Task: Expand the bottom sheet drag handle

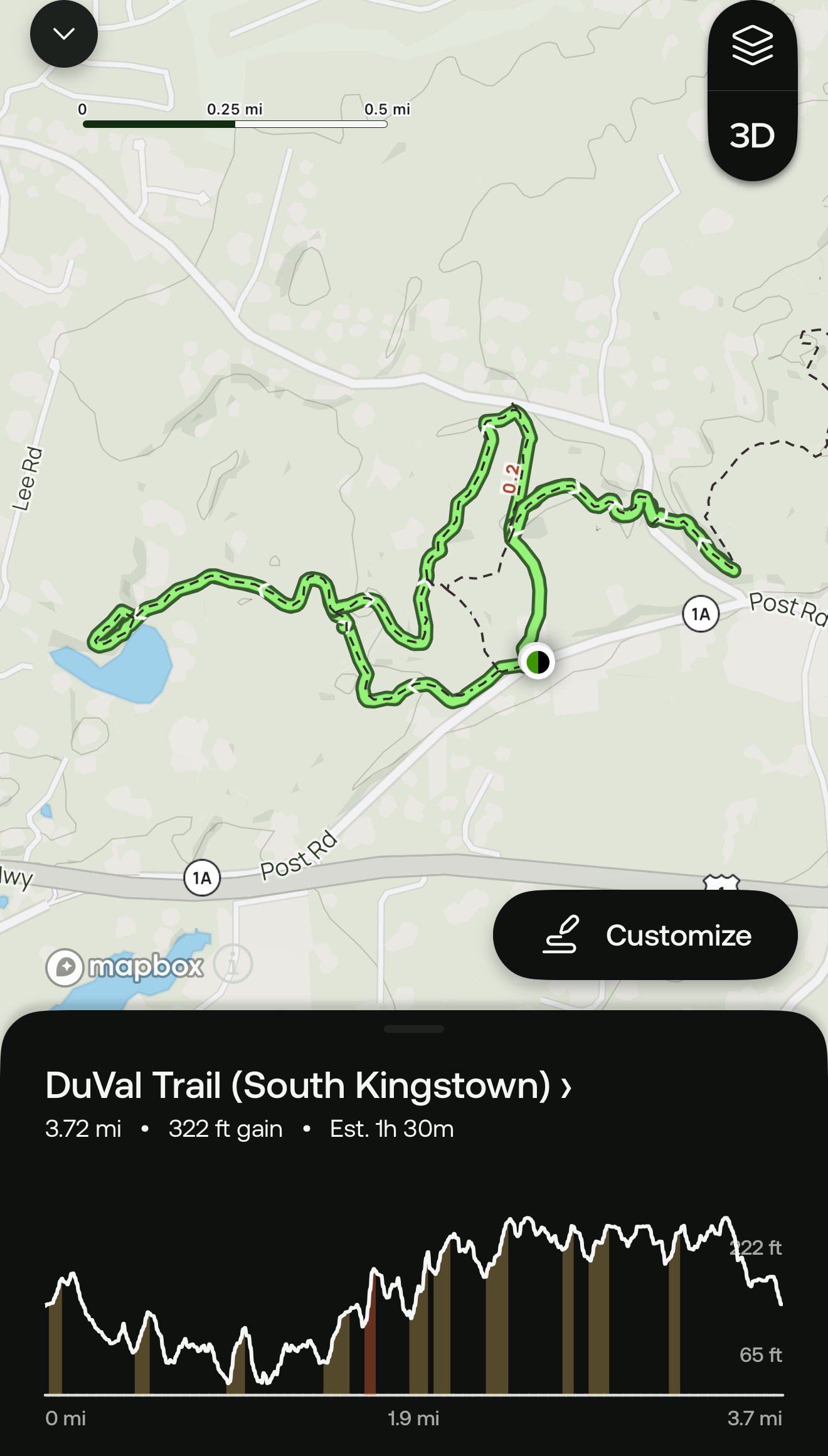Action: click(414, 1029)
